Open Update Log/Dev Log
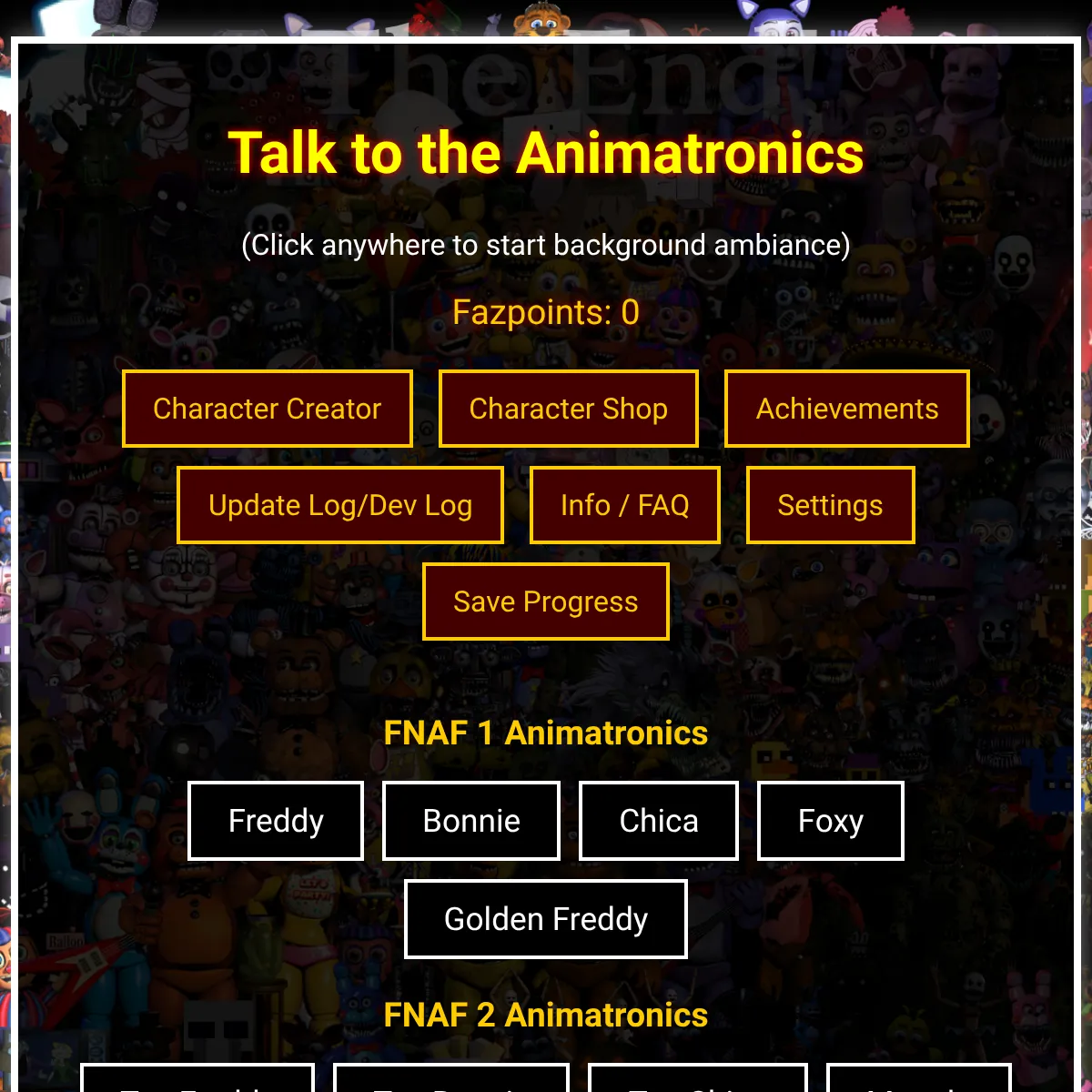The height and width of the screenshot is (1092, 1092). [339, 505]
